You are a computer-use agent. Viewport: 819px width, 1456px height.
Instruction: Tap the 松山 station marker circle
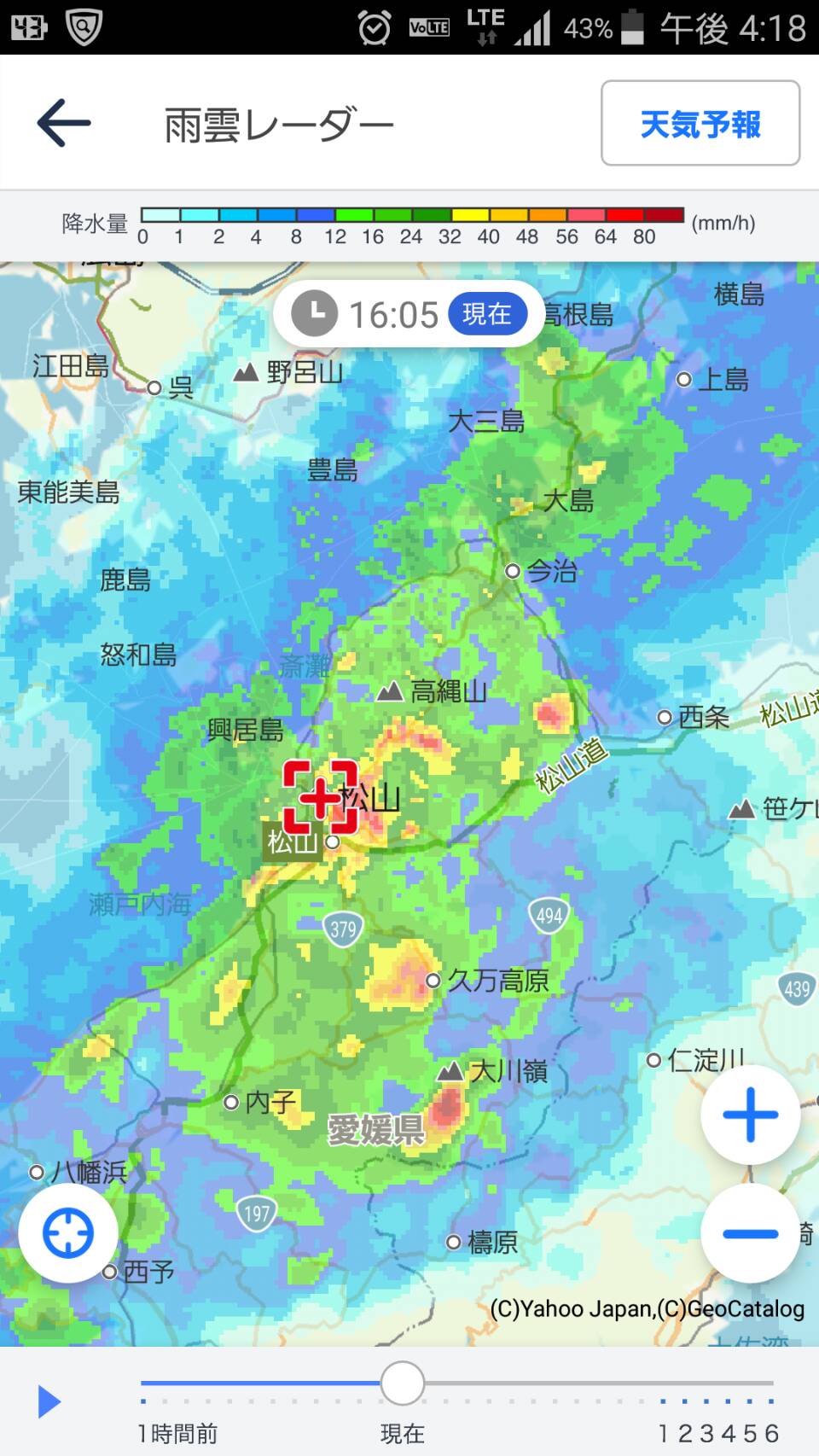[333, 843]
